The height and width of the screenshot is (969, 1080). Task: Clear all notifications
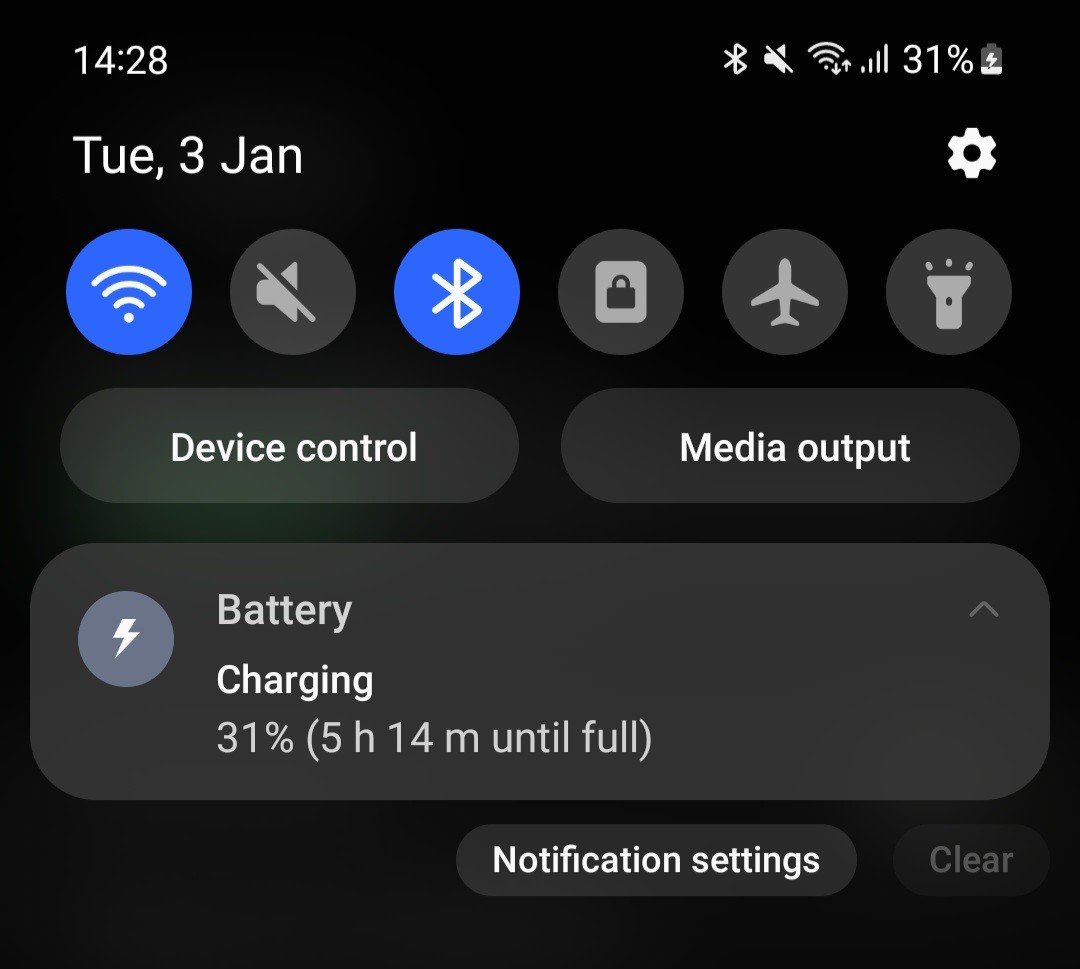pos(970,860)
